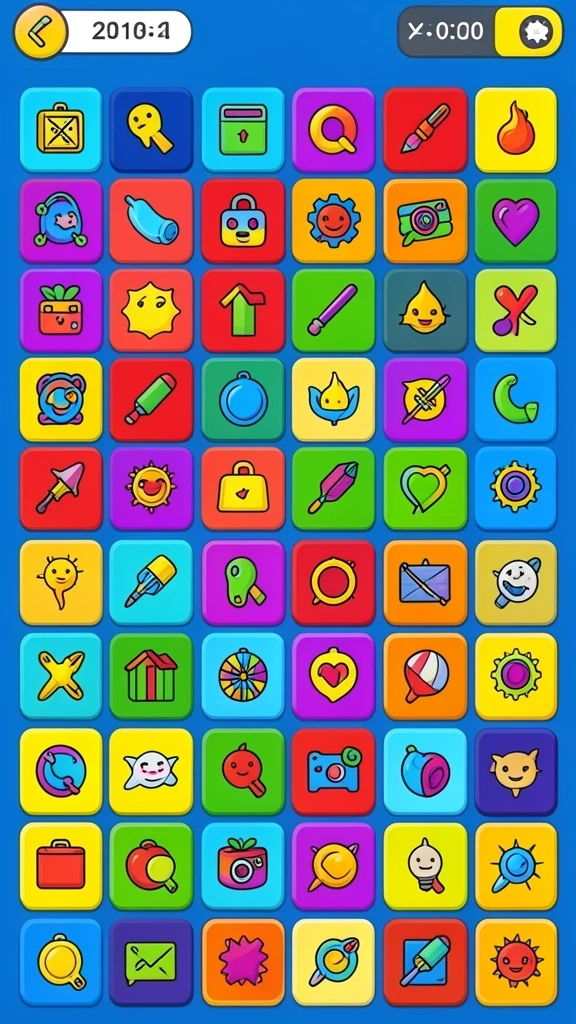The image size is (576, 1024).
Task: Go back with the yellow arrow button
Action: coord(40,31)
